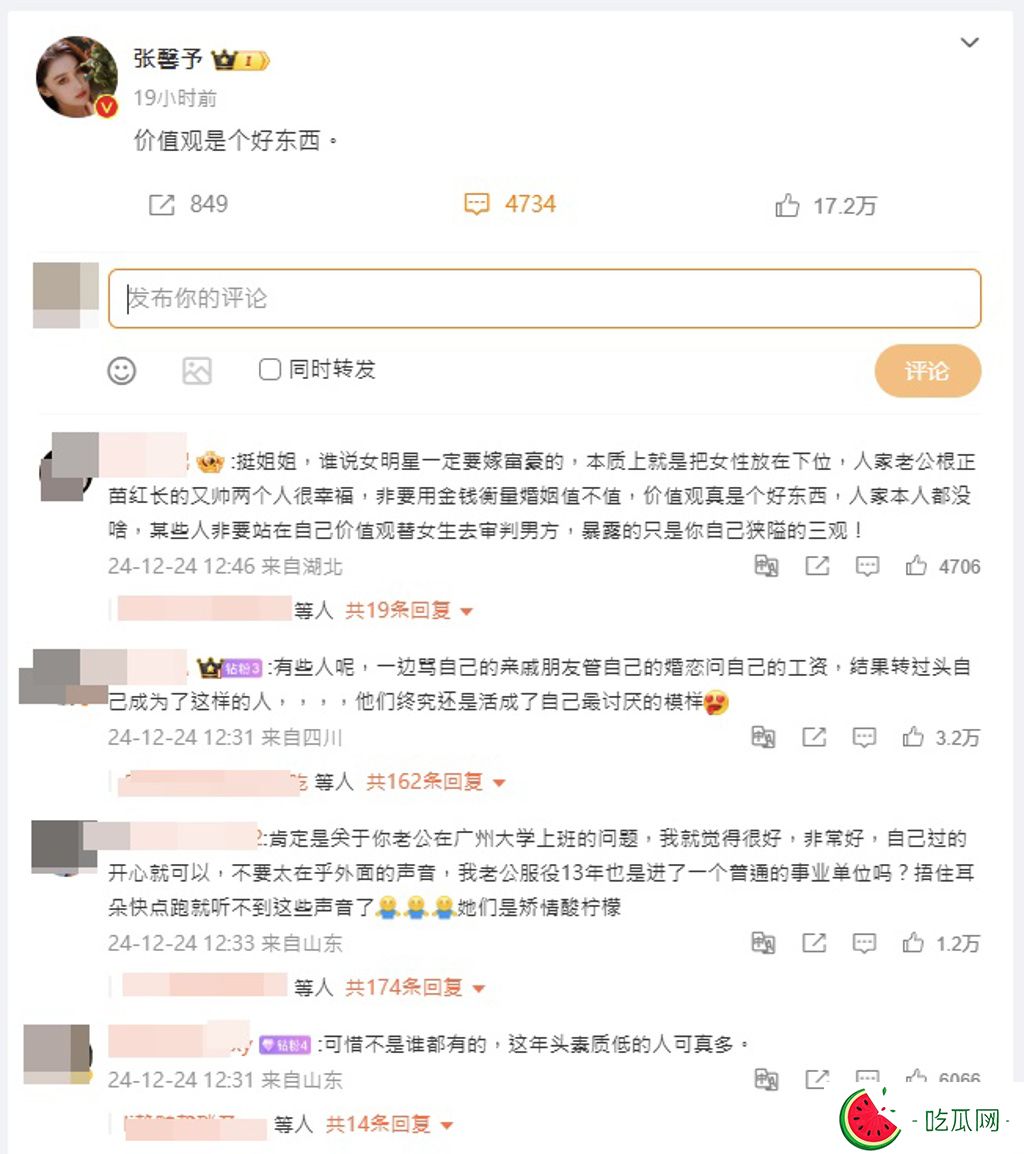Viewport: 1024px width, 1154px height.
Task: Attach an image to the comment
Action: tap(197, 371)
